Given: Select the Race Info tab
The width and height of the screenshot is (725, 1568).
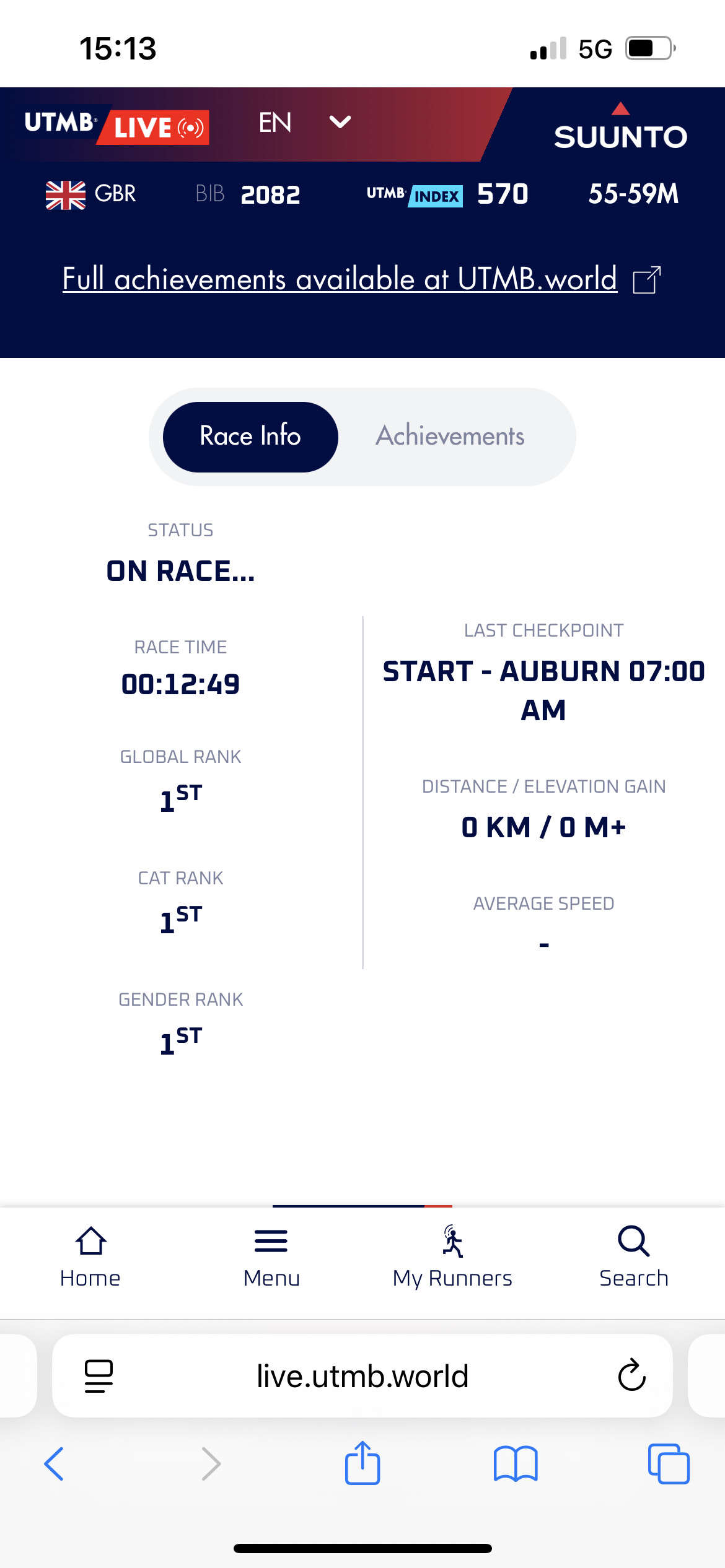Looking at the screenshot, I should coord(250,437).
